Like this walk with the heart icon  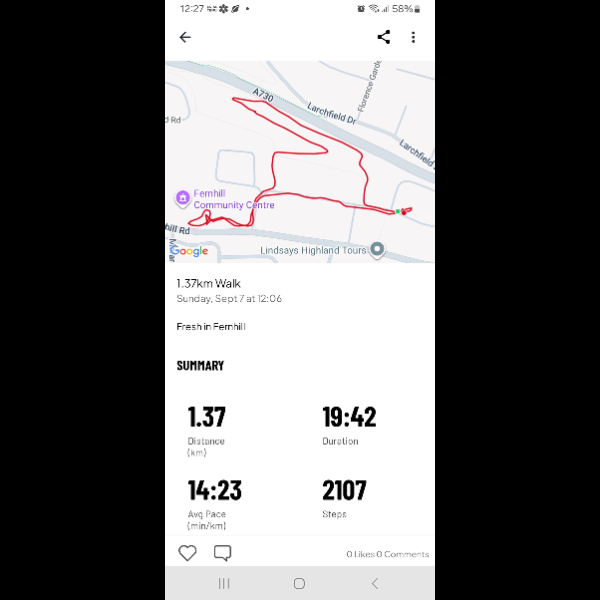coord(187,553)
